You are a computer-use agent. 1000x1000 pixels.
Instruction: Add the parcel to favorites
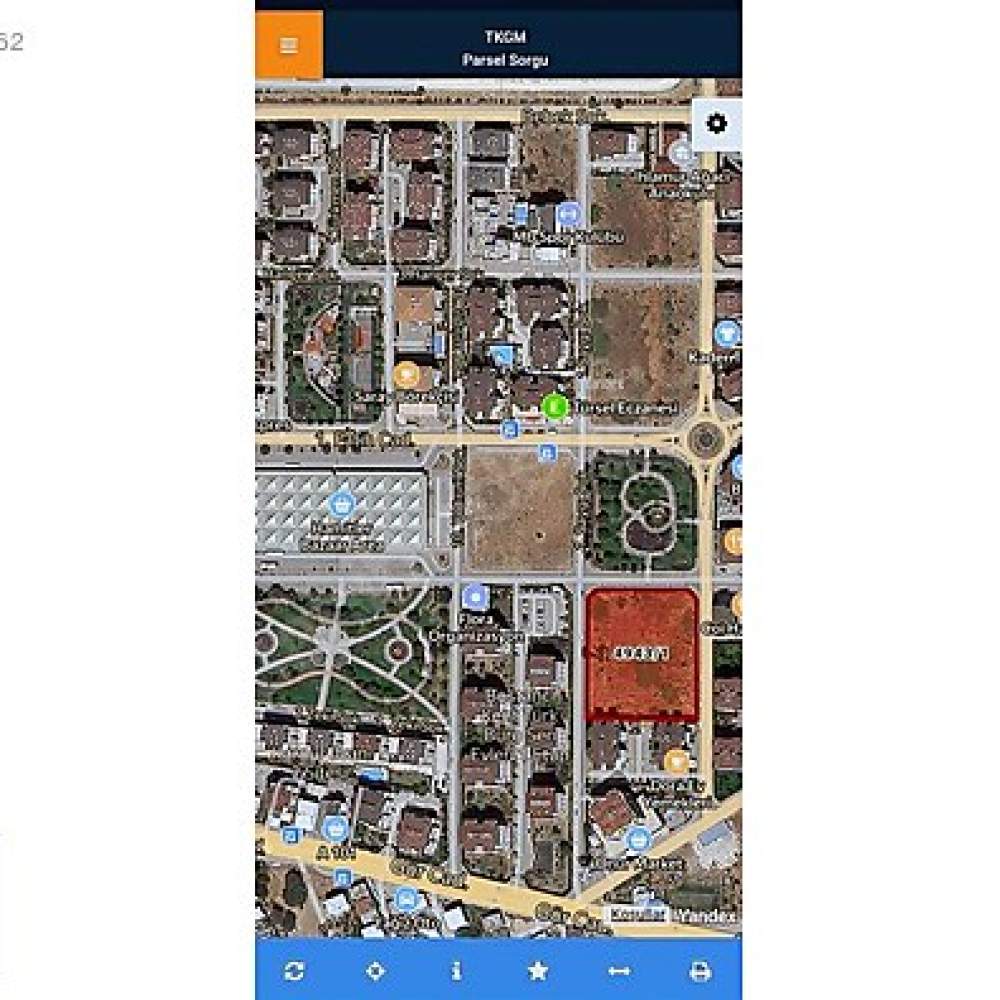538,970
